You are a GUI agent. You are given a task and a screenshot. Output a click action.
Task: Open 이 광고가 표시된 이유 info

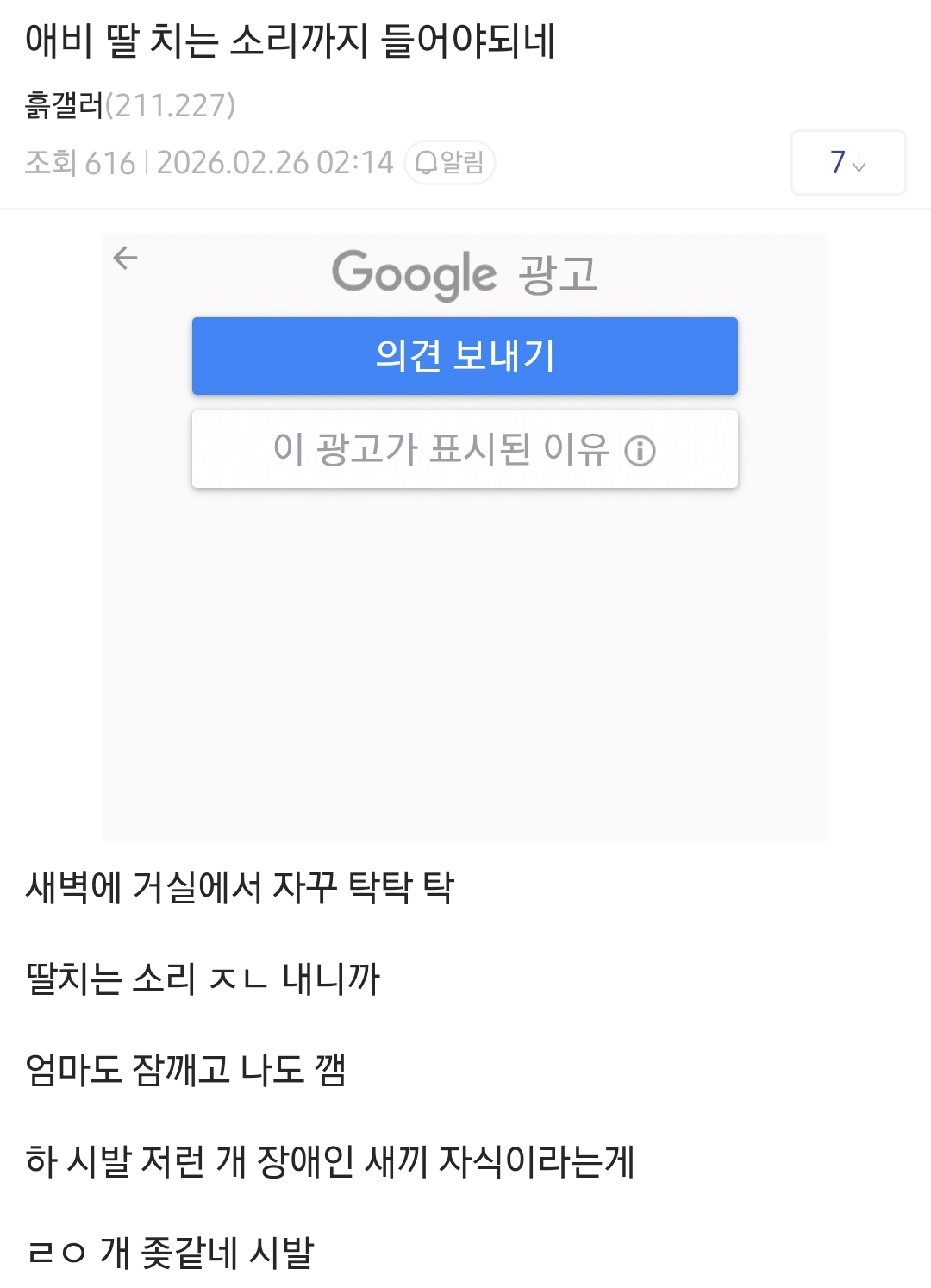[x=465, y=449]
